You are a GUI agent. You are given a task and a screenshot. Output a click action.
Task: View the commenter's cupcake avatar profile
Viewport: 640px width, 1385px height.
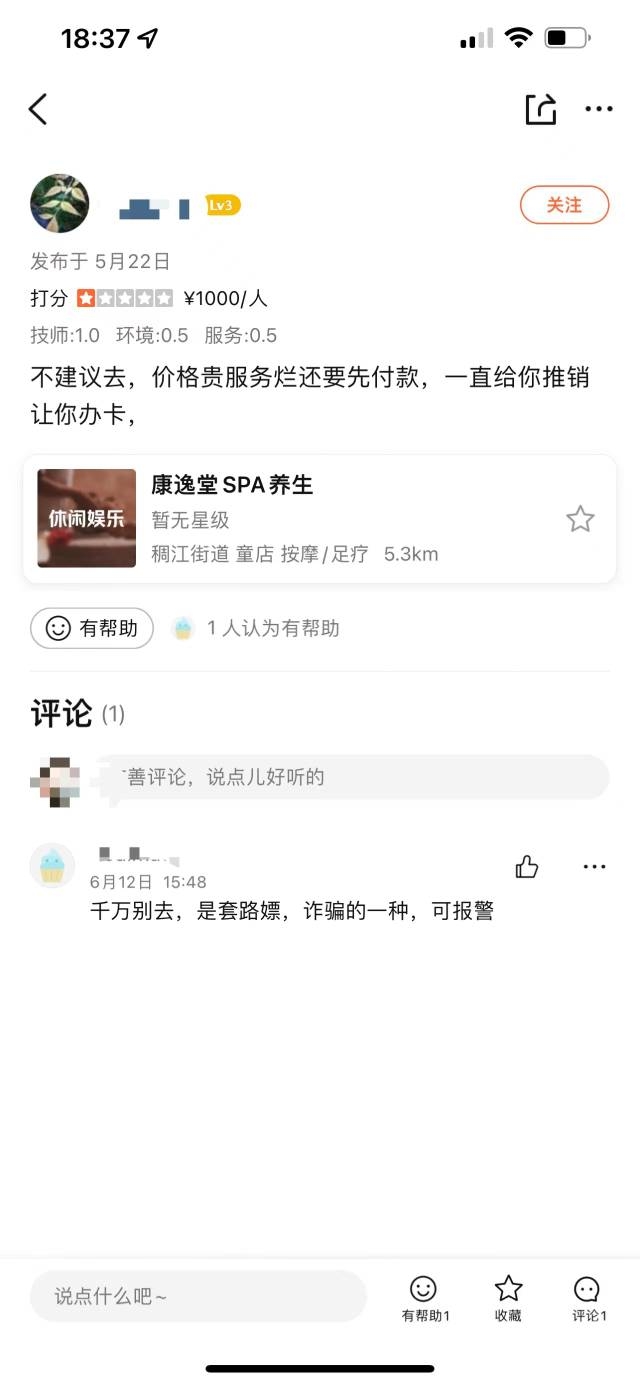52,865
